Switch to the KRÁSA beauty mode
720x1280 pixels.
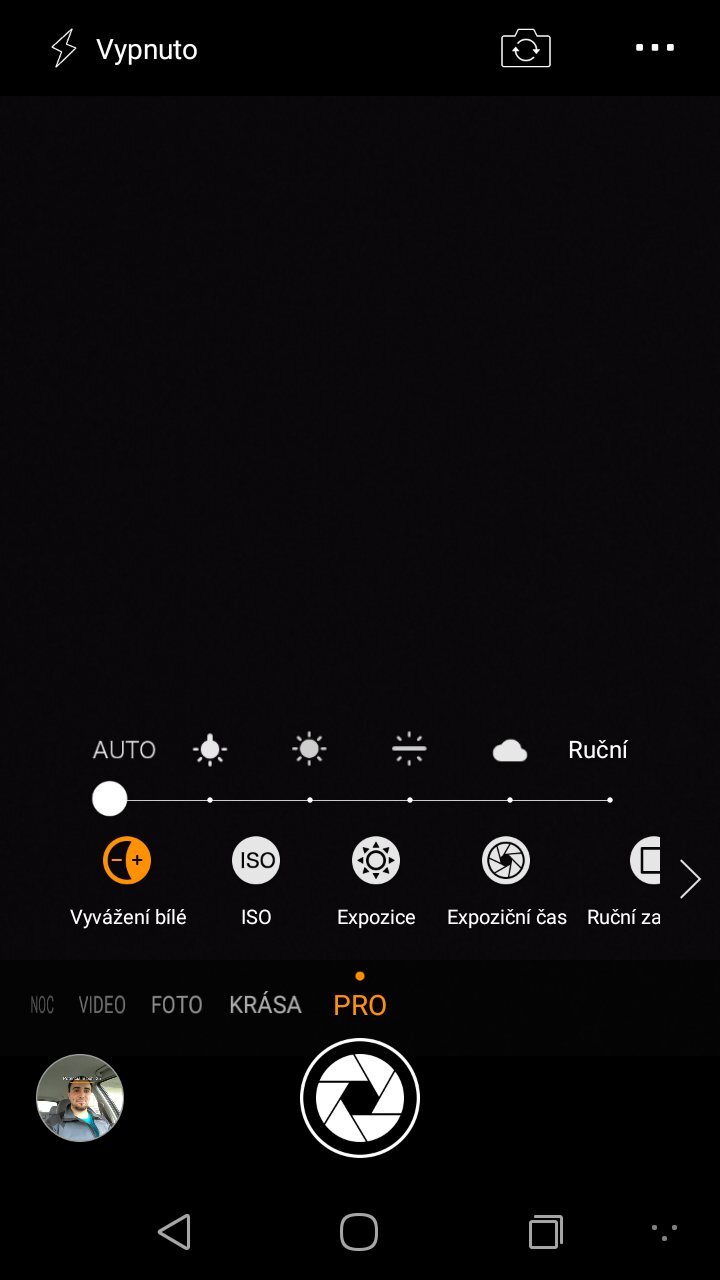tap(265, 1004)
